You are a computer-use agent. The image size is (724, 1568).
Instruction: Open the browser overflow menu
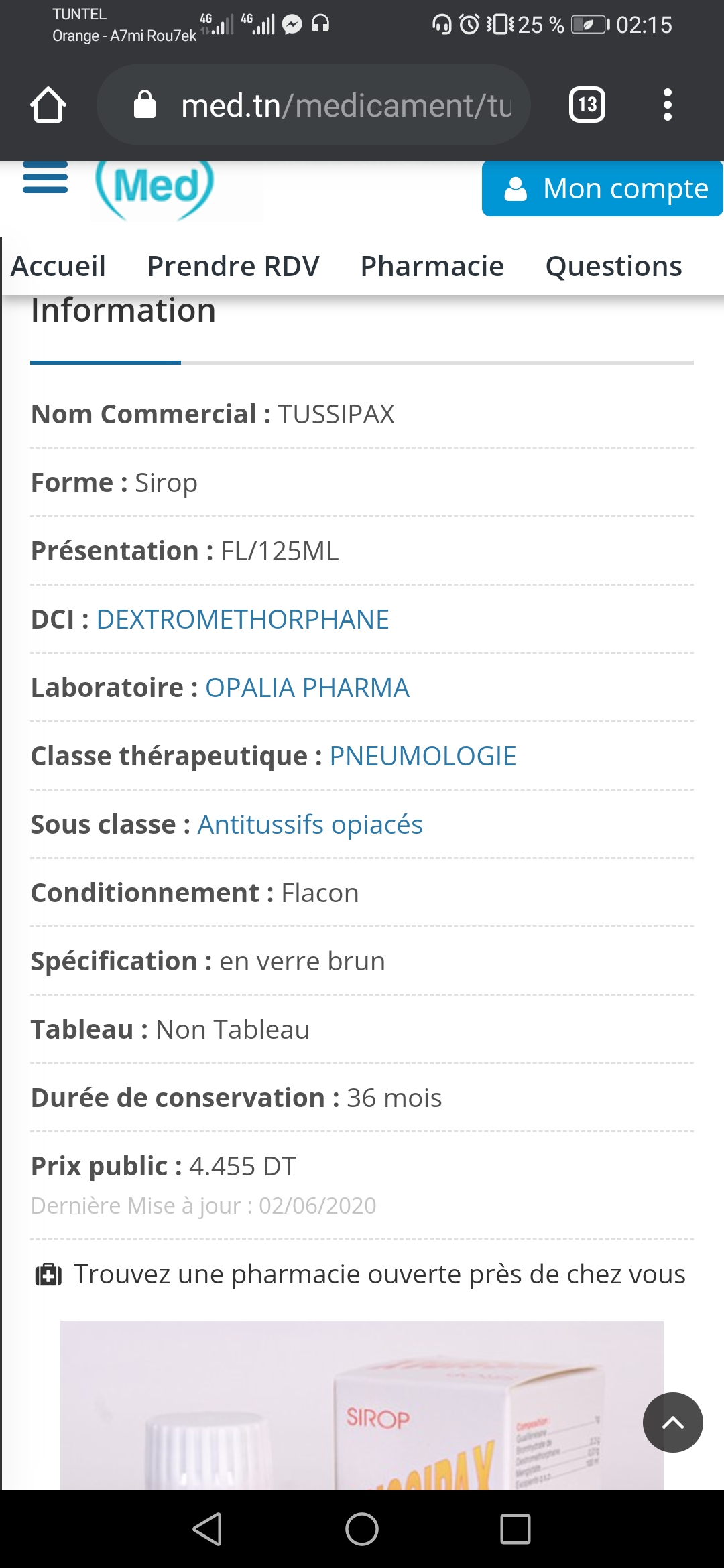click(667, 105)
